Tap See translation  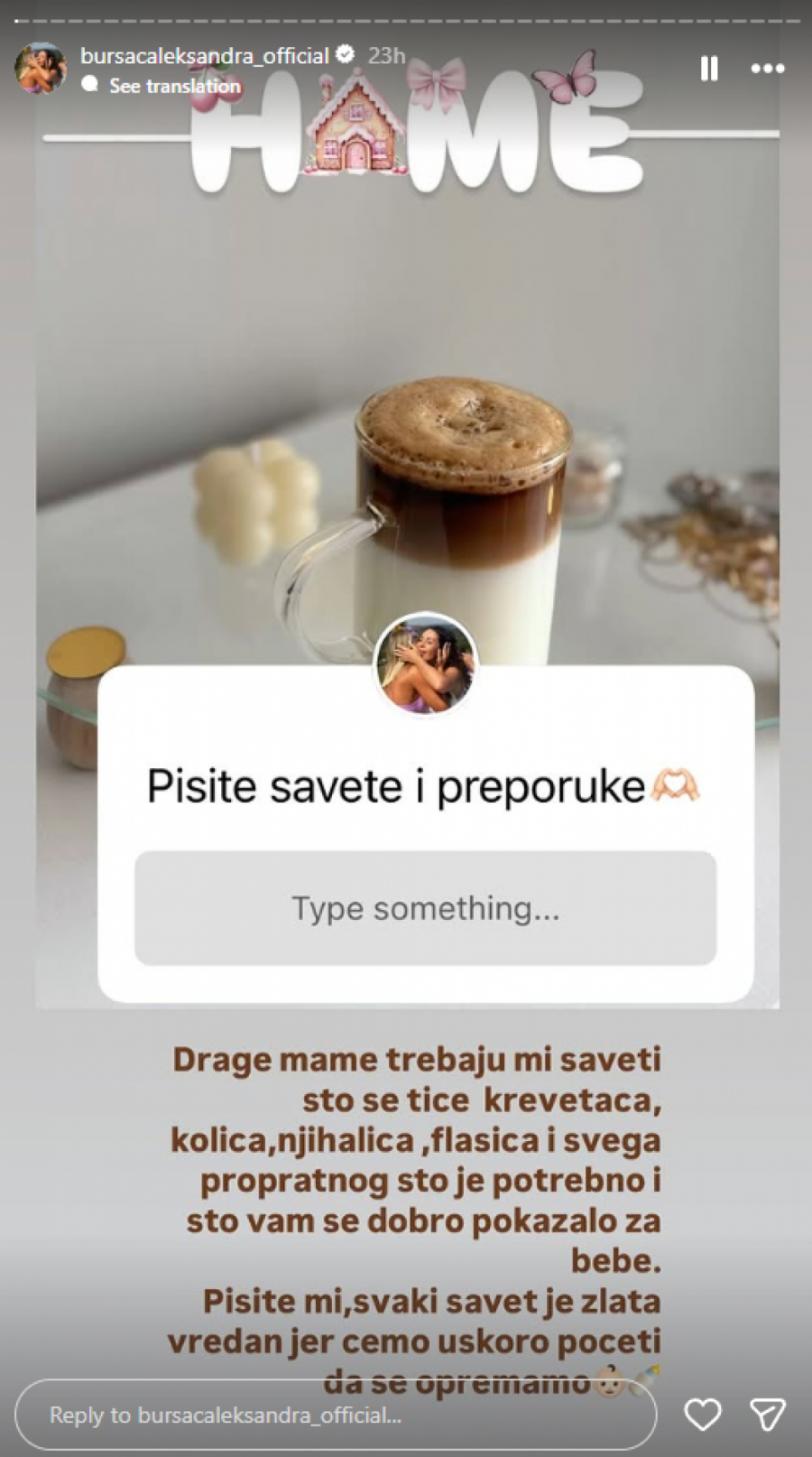(x=174, y=86)
